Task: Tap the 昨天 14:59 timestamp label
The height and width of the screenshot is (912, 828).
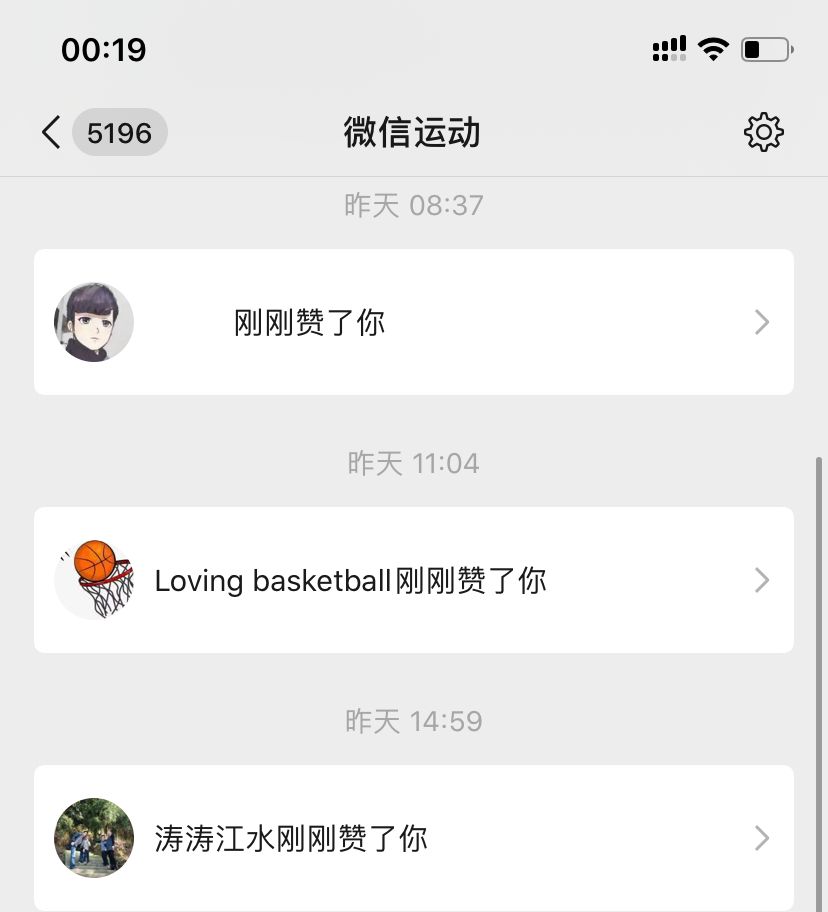Action: click(x=414, y=721)
